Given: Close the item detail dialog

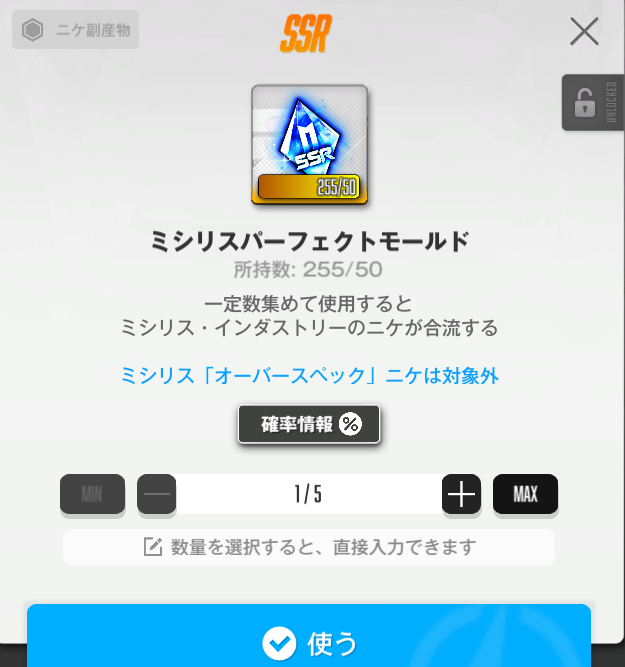Looking at the screenshot, I should [584, 32].
